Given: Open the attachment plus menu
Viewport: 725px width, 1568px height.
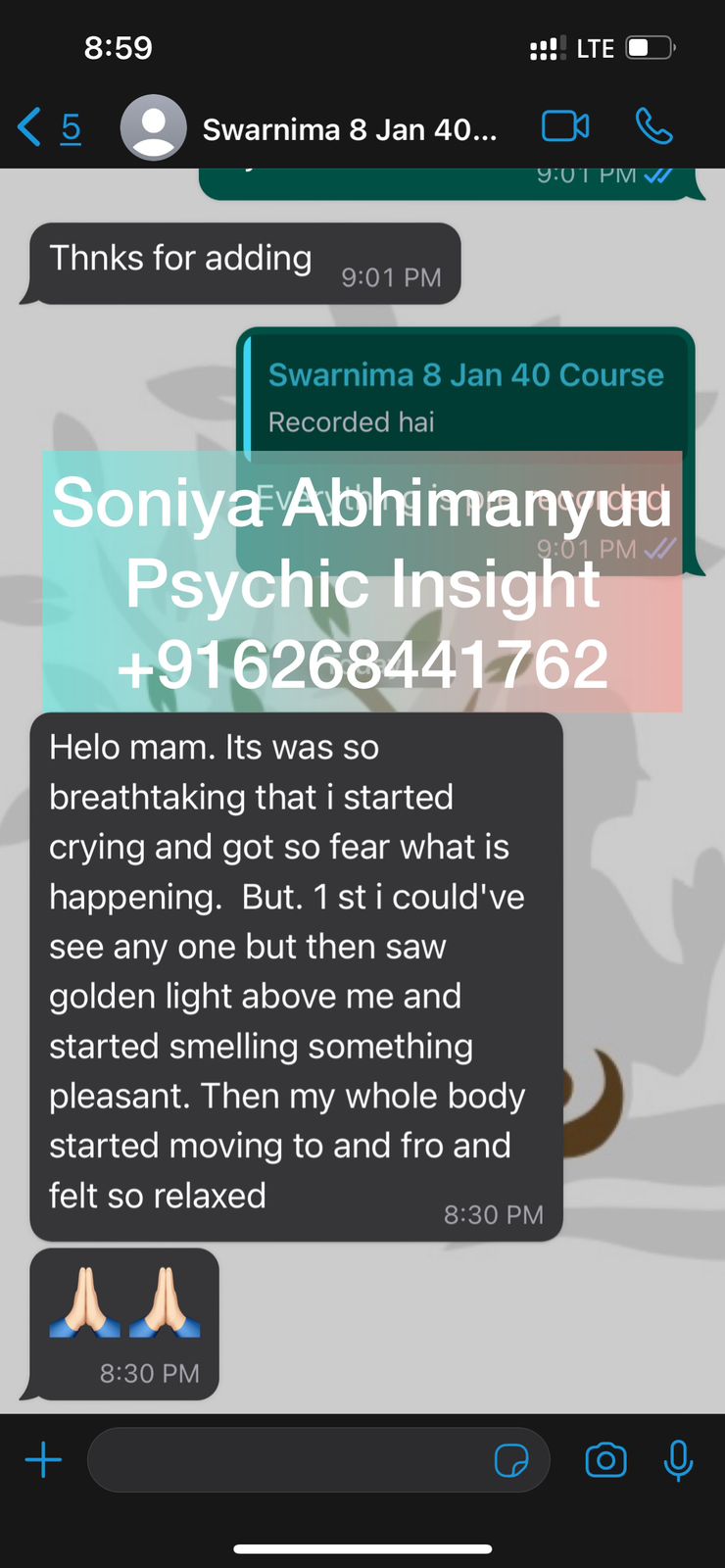Looking at the screenshot, I should [x=43, y=1460].
